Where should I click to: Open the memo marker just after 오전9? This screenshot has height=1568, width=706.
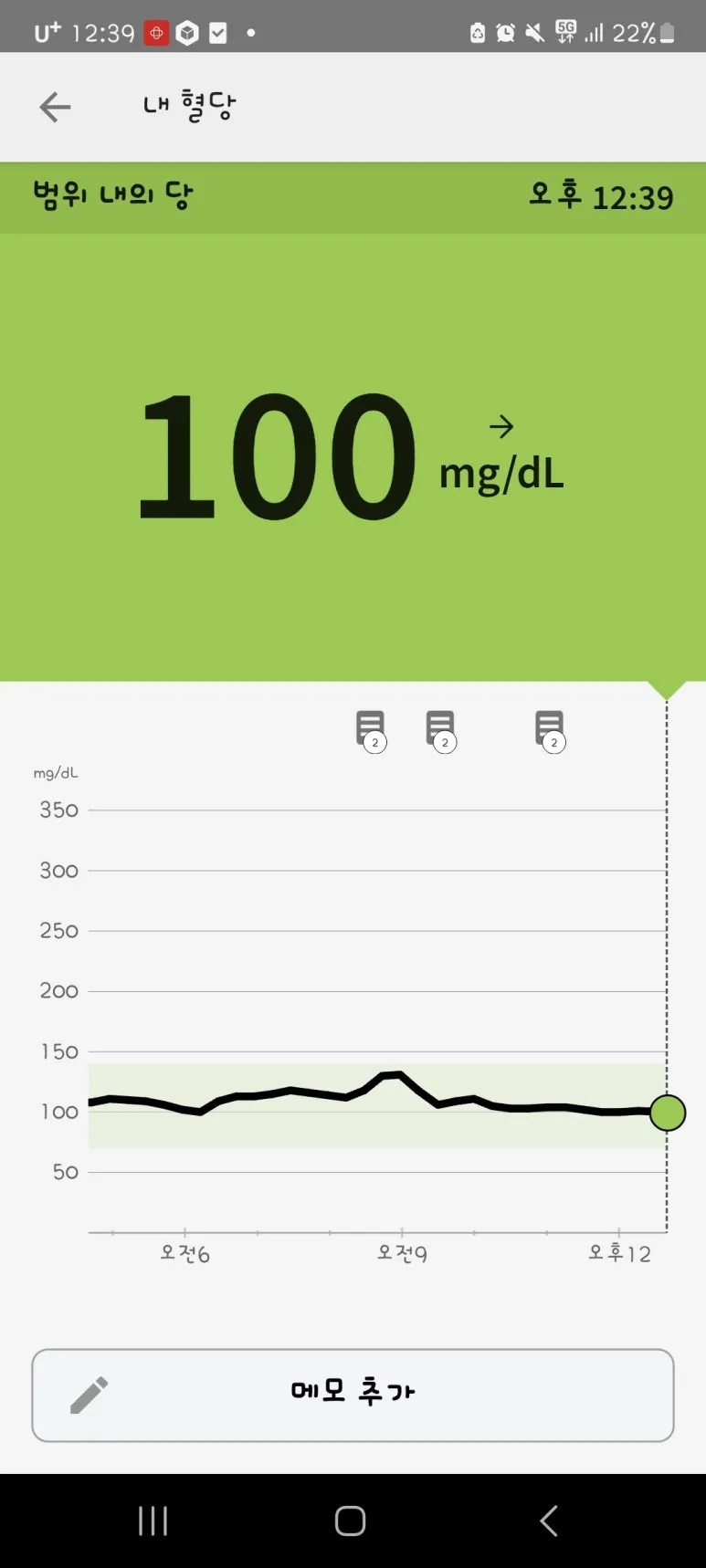pos(441,730)
